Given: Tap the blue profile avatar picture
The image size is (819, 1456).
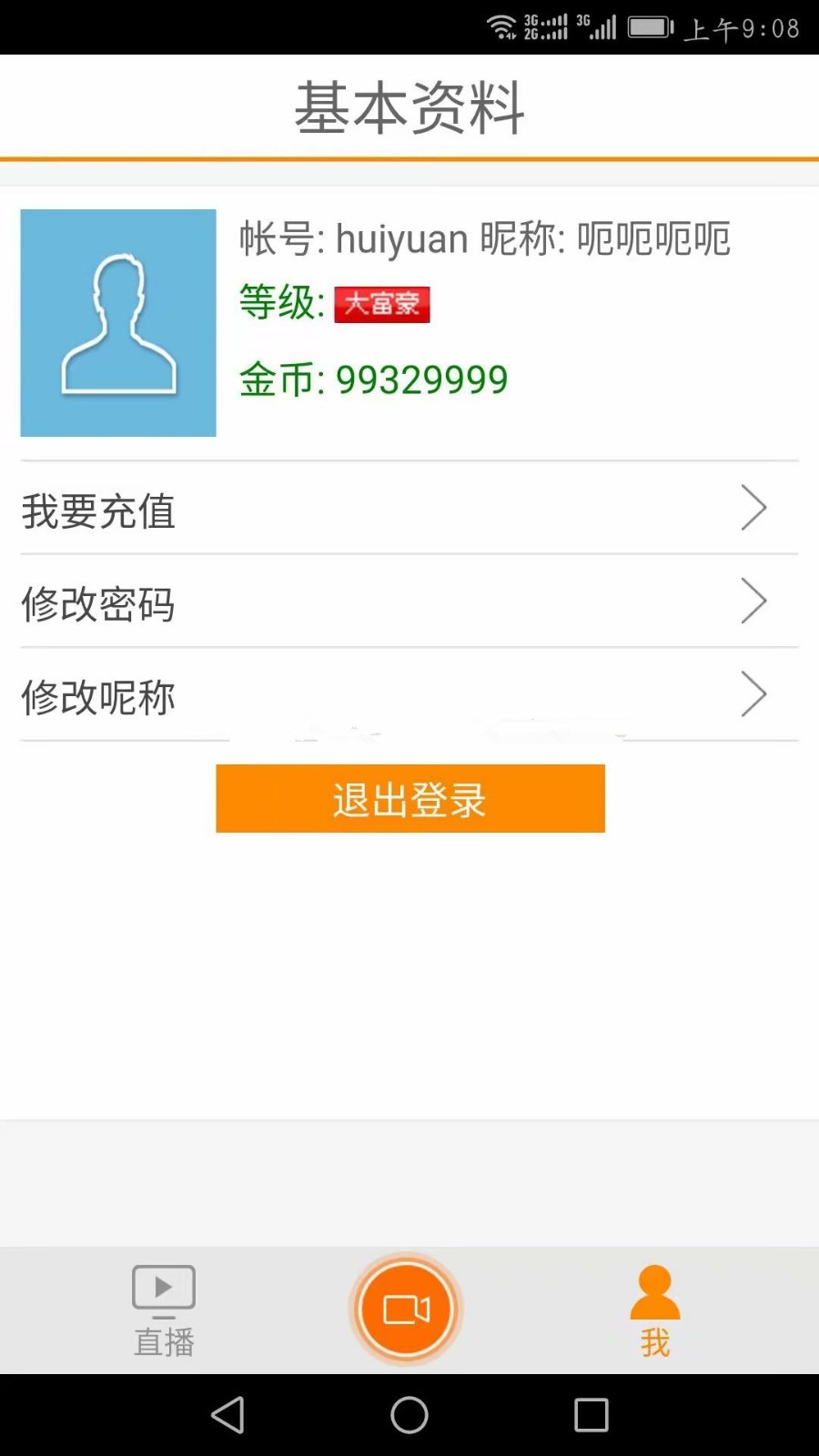Looking at the screenshot, I should point(118,323).
